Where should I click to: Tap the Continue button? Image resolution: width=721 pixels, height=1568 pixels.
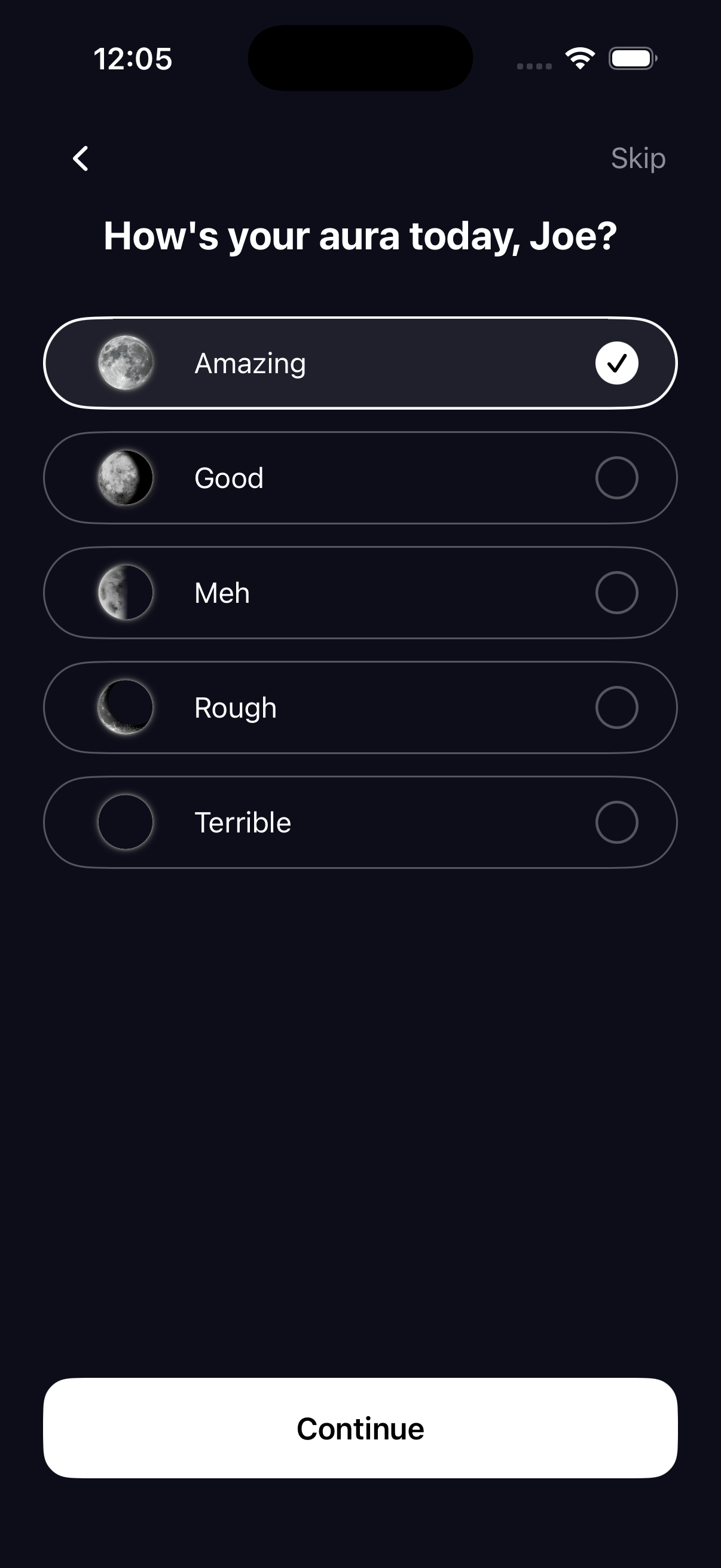pyautogui.click(x=360, y=1428)
